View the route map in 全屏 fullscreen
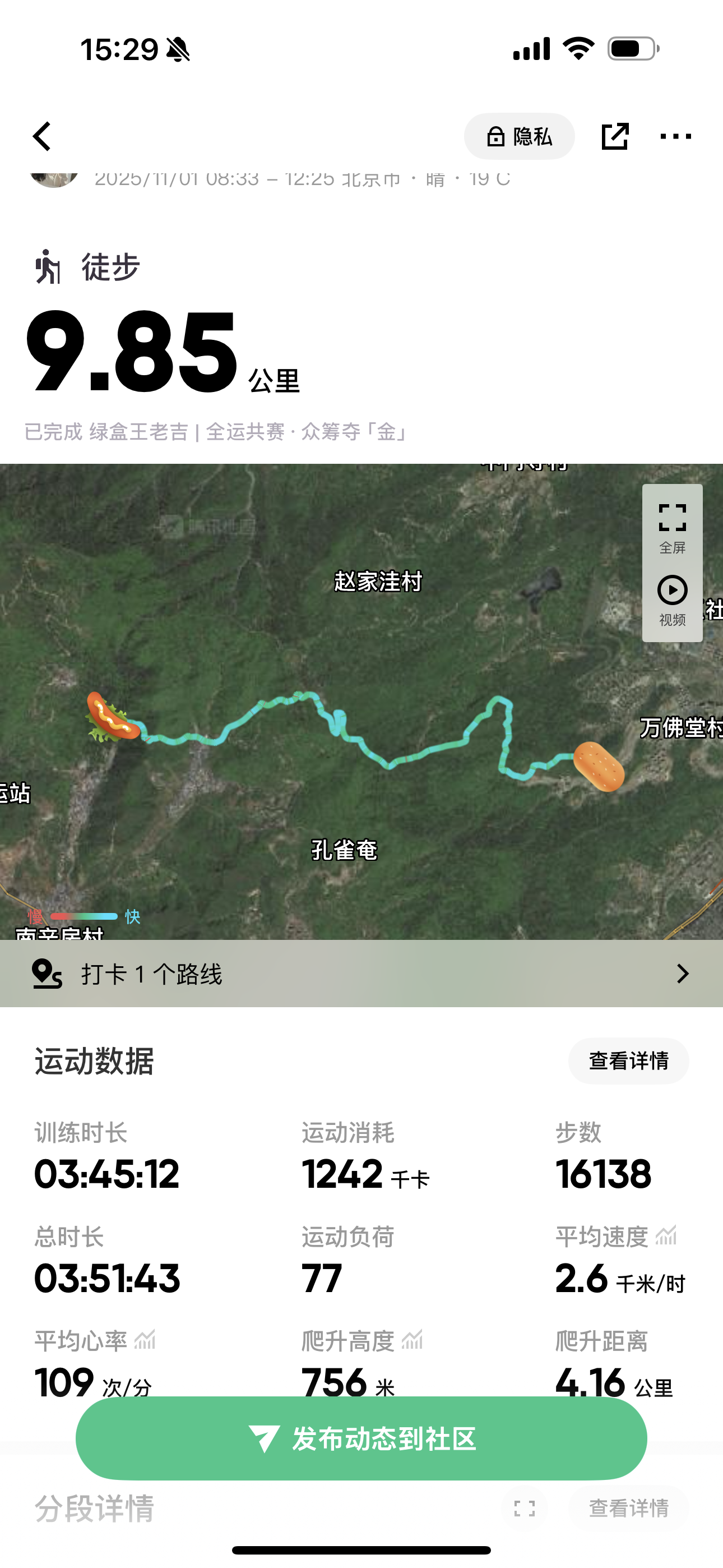723x1568 pixels. (672, 527)
